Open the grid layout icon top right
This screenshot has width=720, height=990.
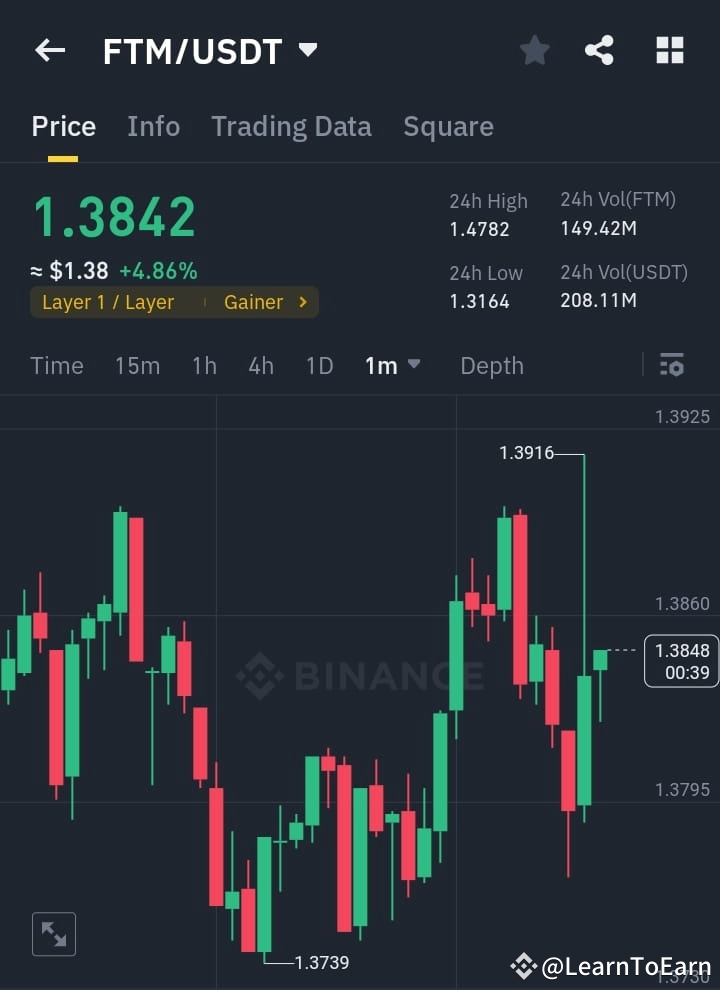tap(669, 50)
